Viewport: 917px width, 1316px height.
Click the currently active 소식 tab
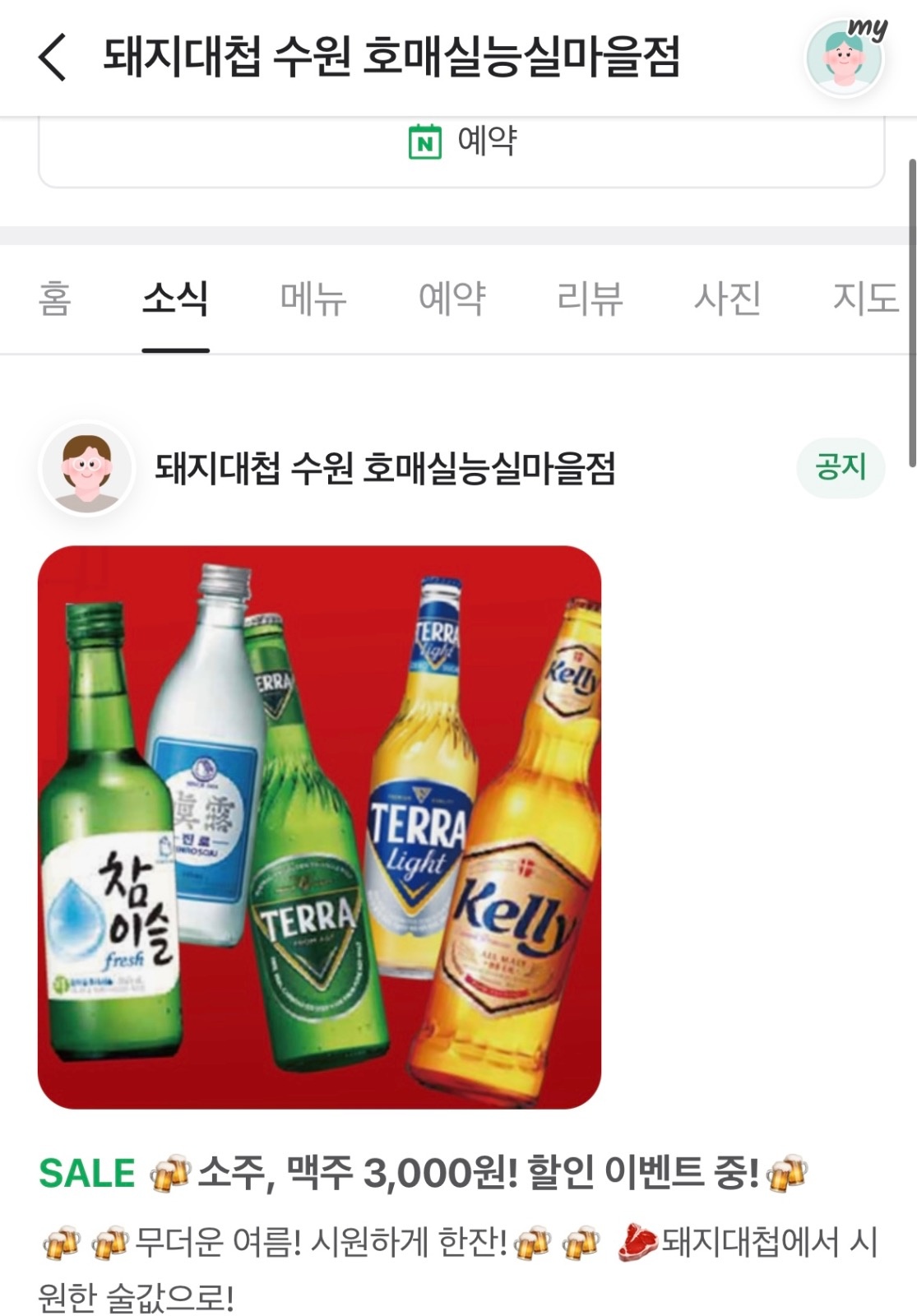[173, 299]
